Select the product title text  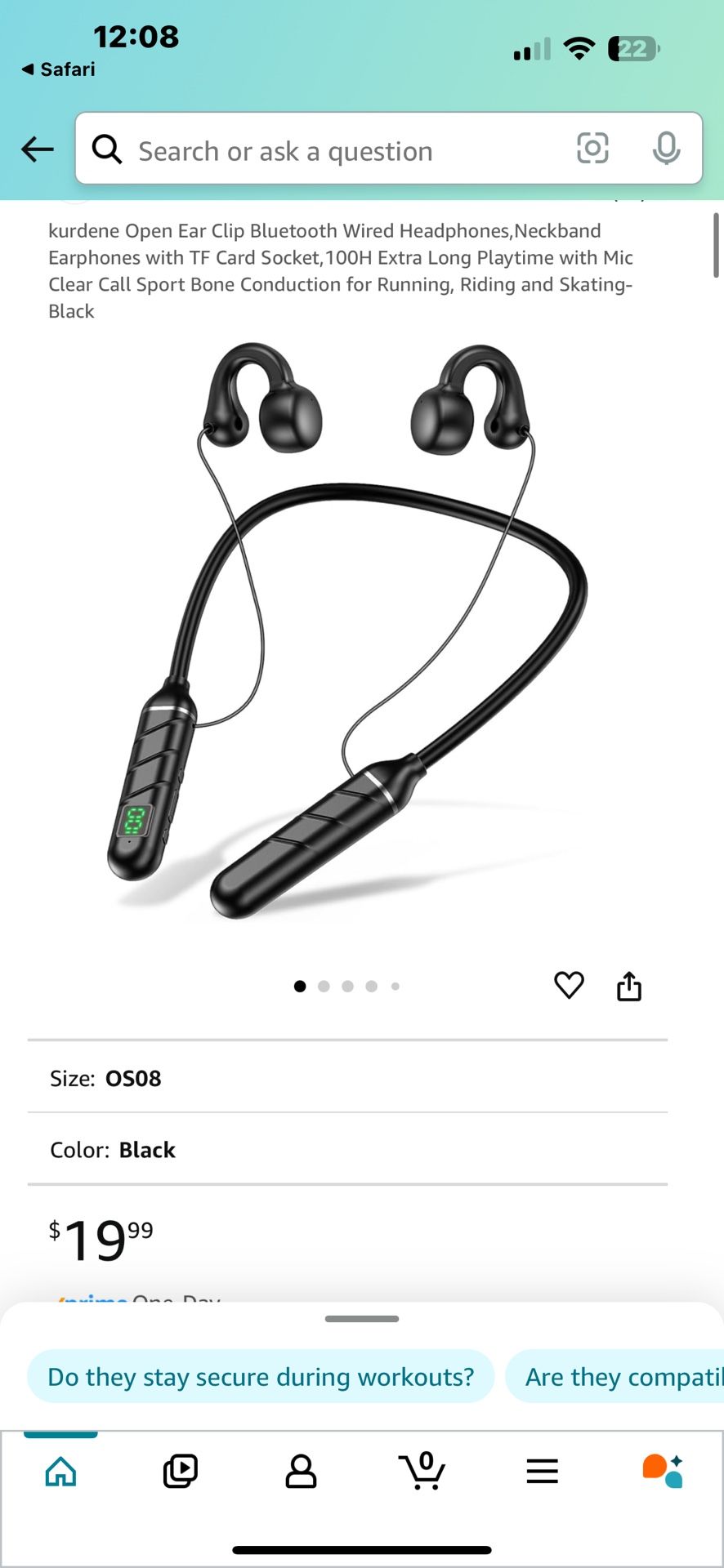coord(339,270)
